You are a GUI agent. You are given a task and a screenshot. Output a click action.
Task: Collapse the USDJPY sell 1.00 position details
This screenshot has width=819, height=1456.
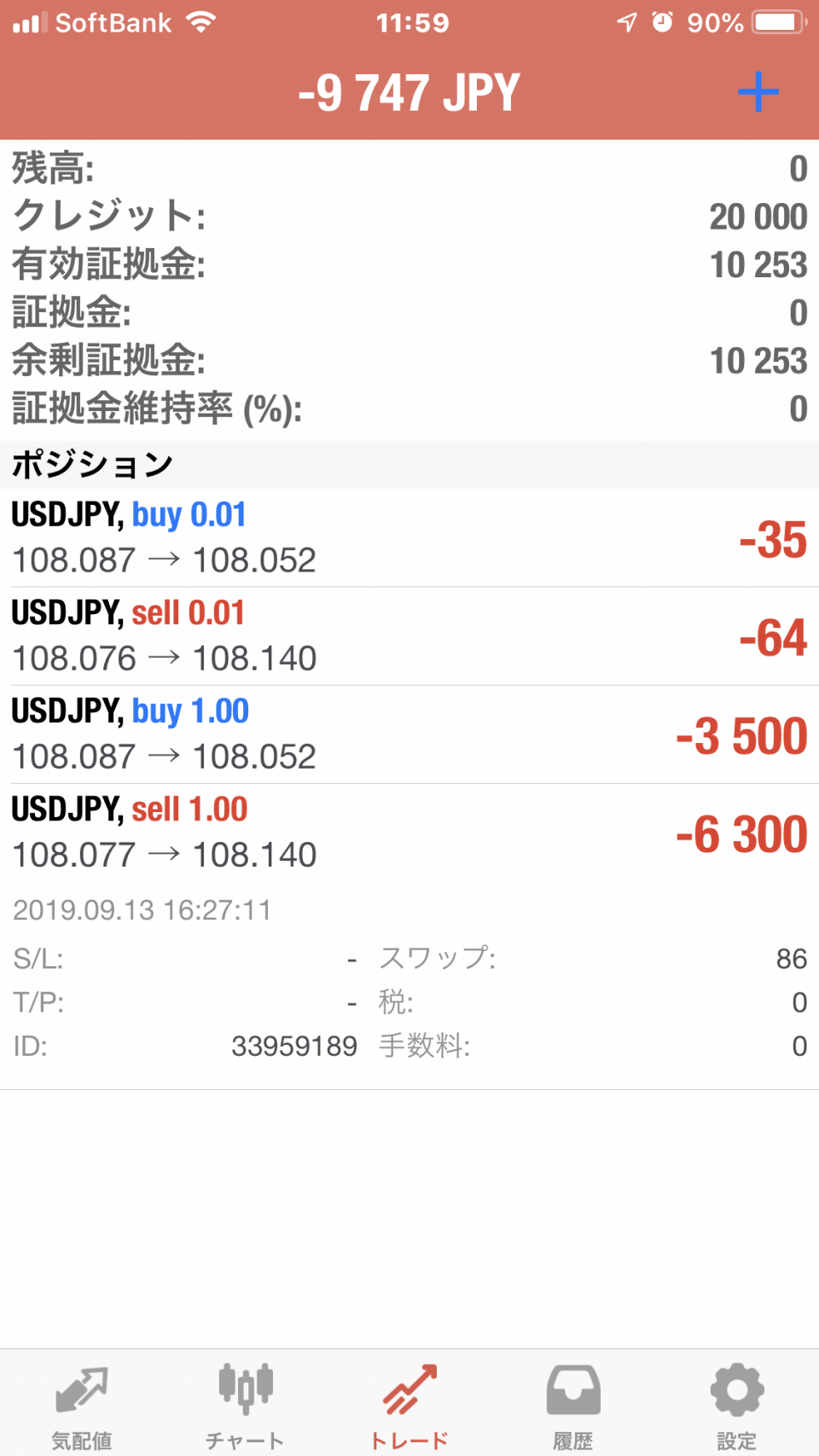coord(409,832)
